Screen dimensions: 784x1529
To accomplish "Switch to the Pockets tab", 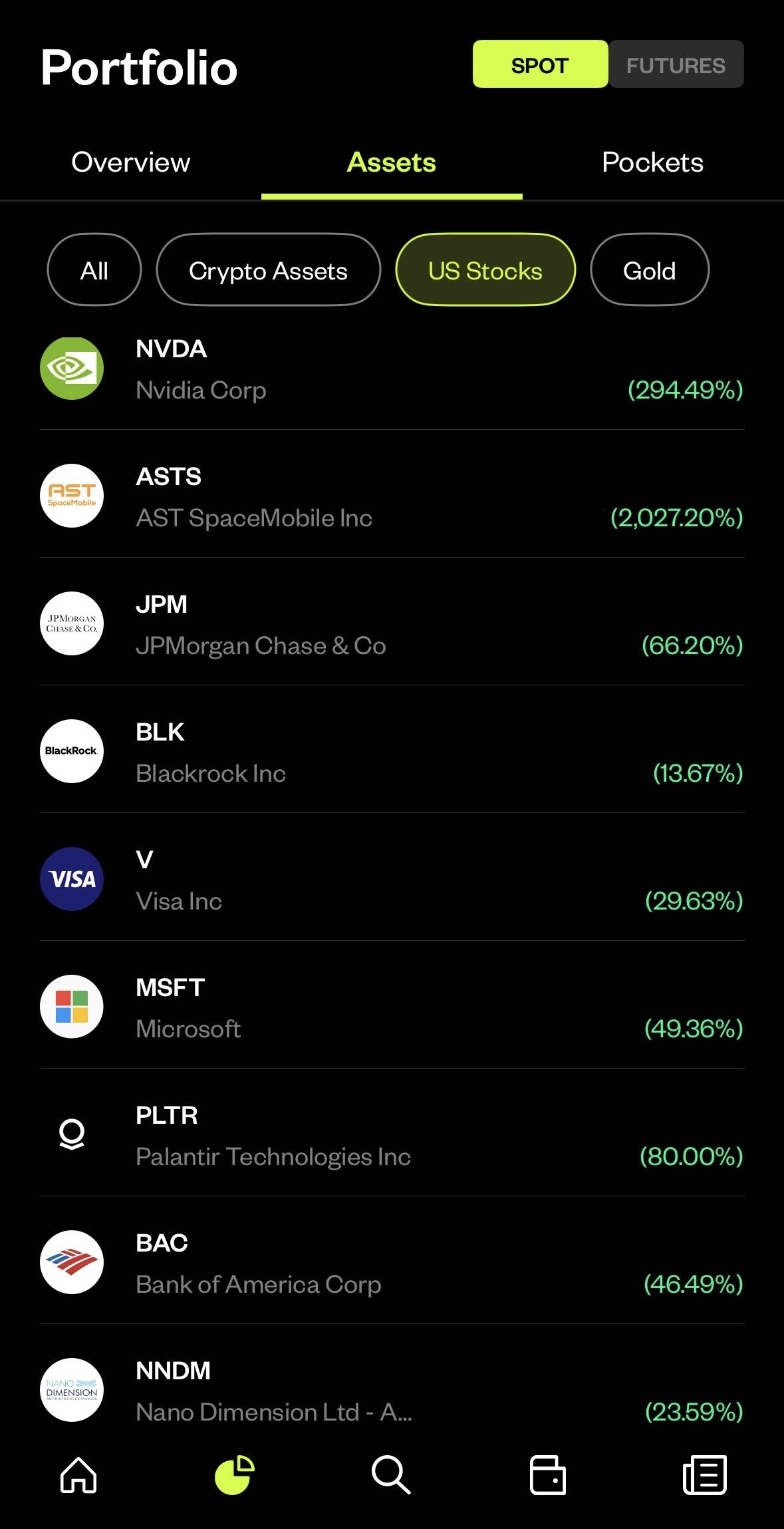I will click(x=652, y=162).
